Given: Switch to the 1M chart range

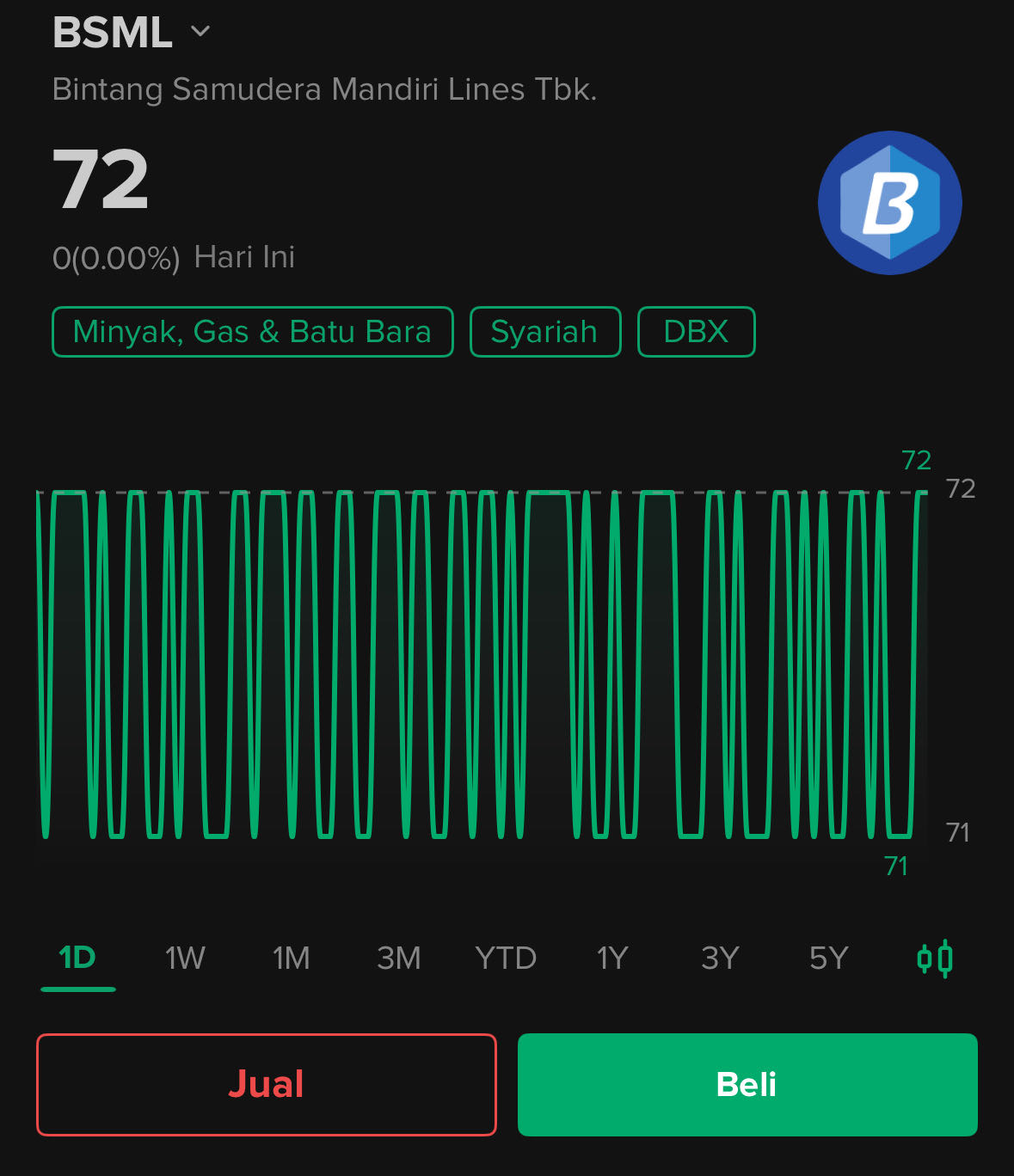Looking at the screenshot, I should [292, 958].
